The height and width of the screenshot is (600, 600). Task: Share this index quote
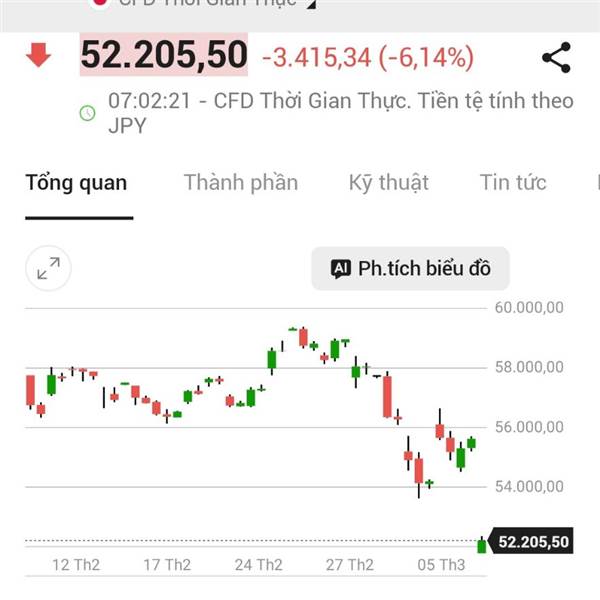556,57
